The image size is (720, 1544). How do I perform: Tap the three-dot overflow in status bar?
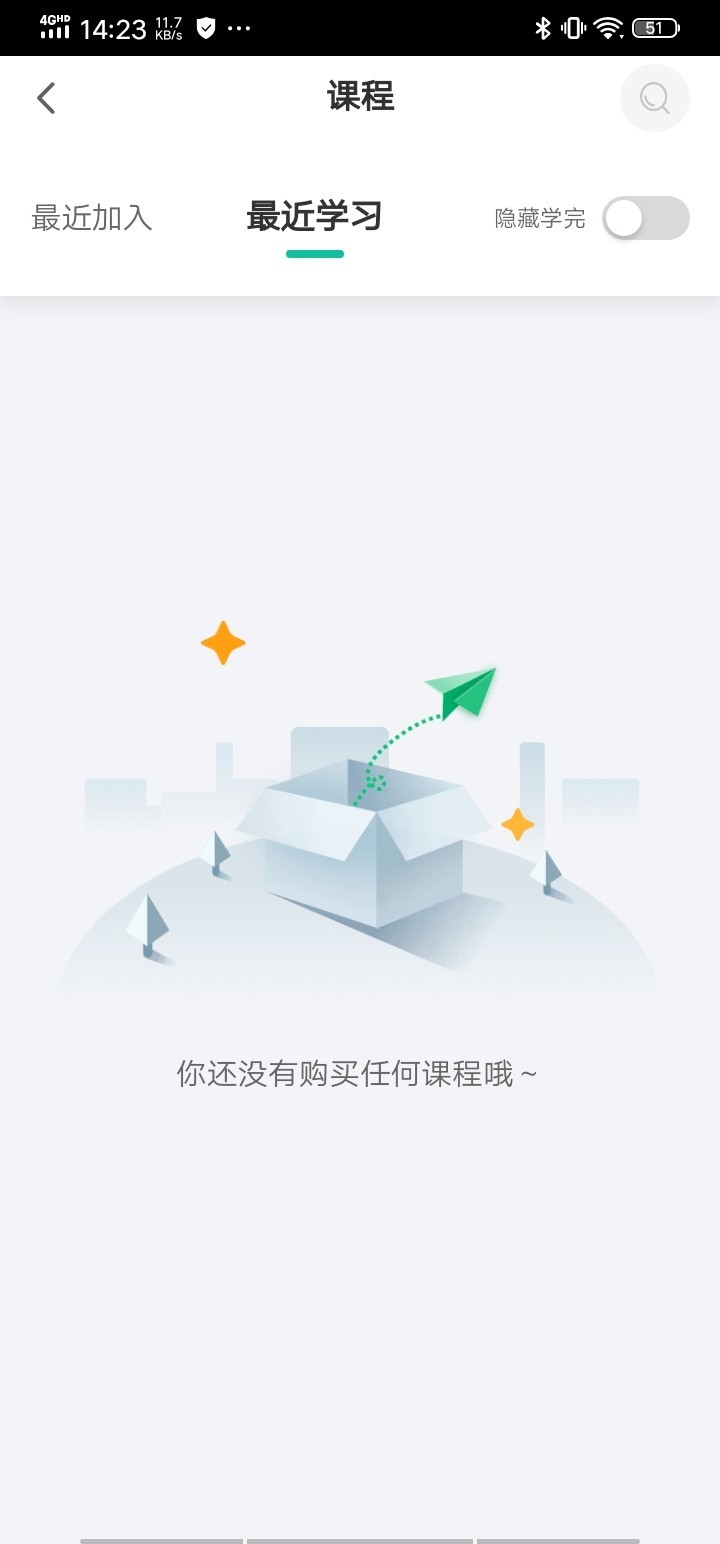[238, 27]
